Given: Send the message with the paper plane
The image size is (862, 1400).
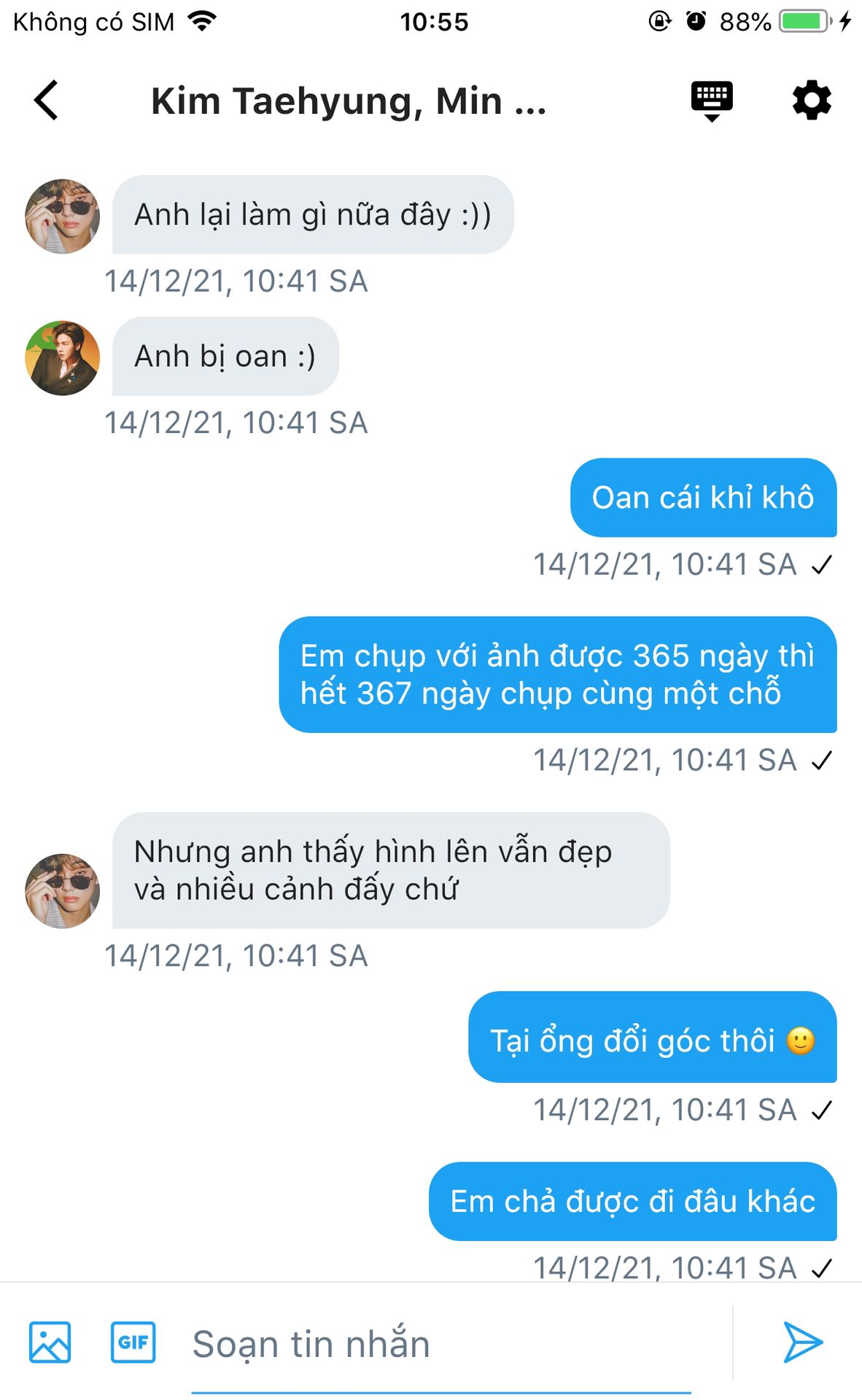Looking at the screenshot, I should point(803,1342).
